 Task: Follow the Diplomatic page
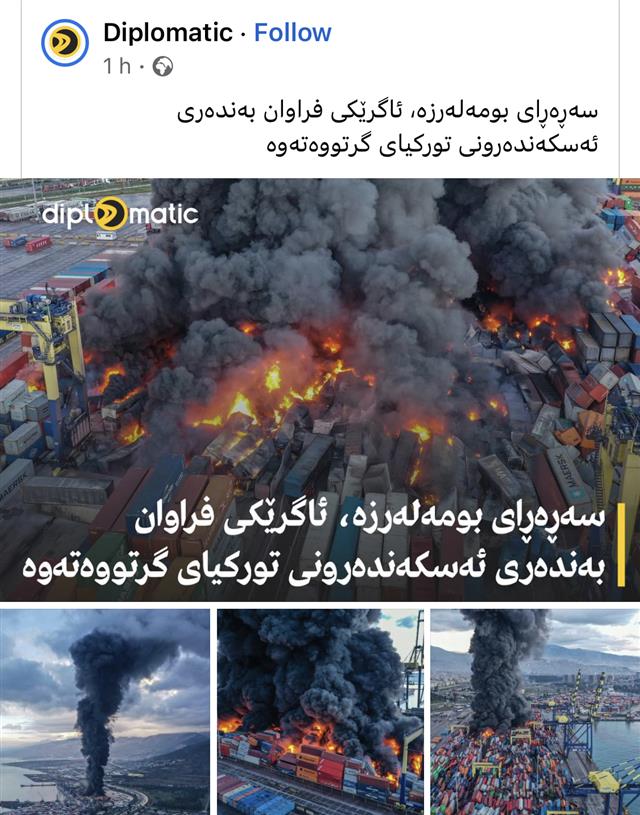(x=292, y=33)
